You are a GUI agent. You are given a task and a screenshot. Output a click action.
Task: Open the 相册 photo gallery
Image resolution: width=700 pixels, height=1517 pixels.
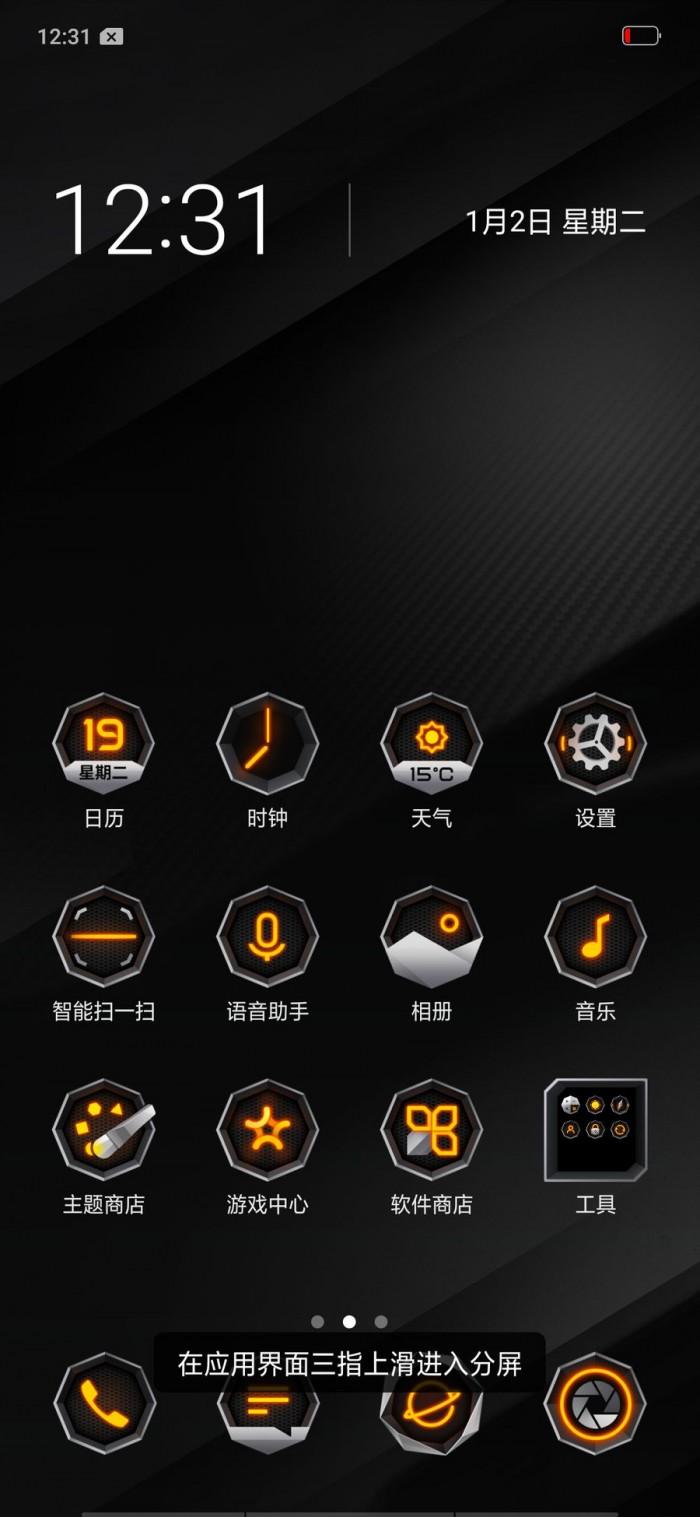[x=431, y=937]
